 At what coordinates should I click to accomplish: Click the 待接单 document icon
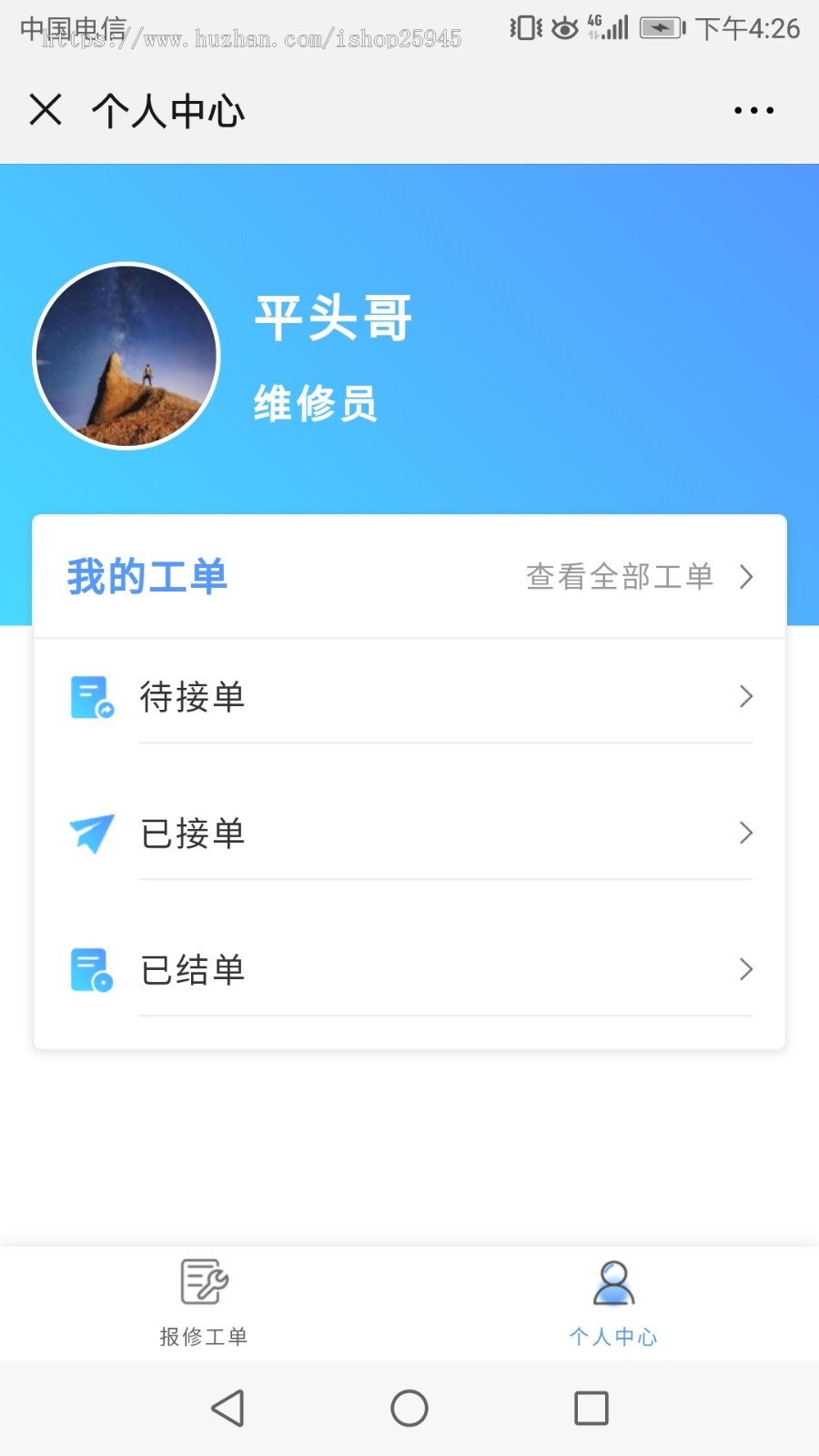(90, 694)
